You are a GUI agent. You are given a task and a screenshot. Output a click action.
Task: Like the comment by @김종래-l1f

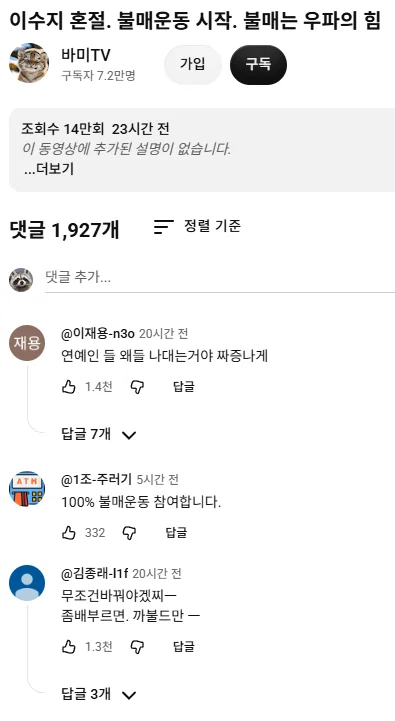point(69,647)
